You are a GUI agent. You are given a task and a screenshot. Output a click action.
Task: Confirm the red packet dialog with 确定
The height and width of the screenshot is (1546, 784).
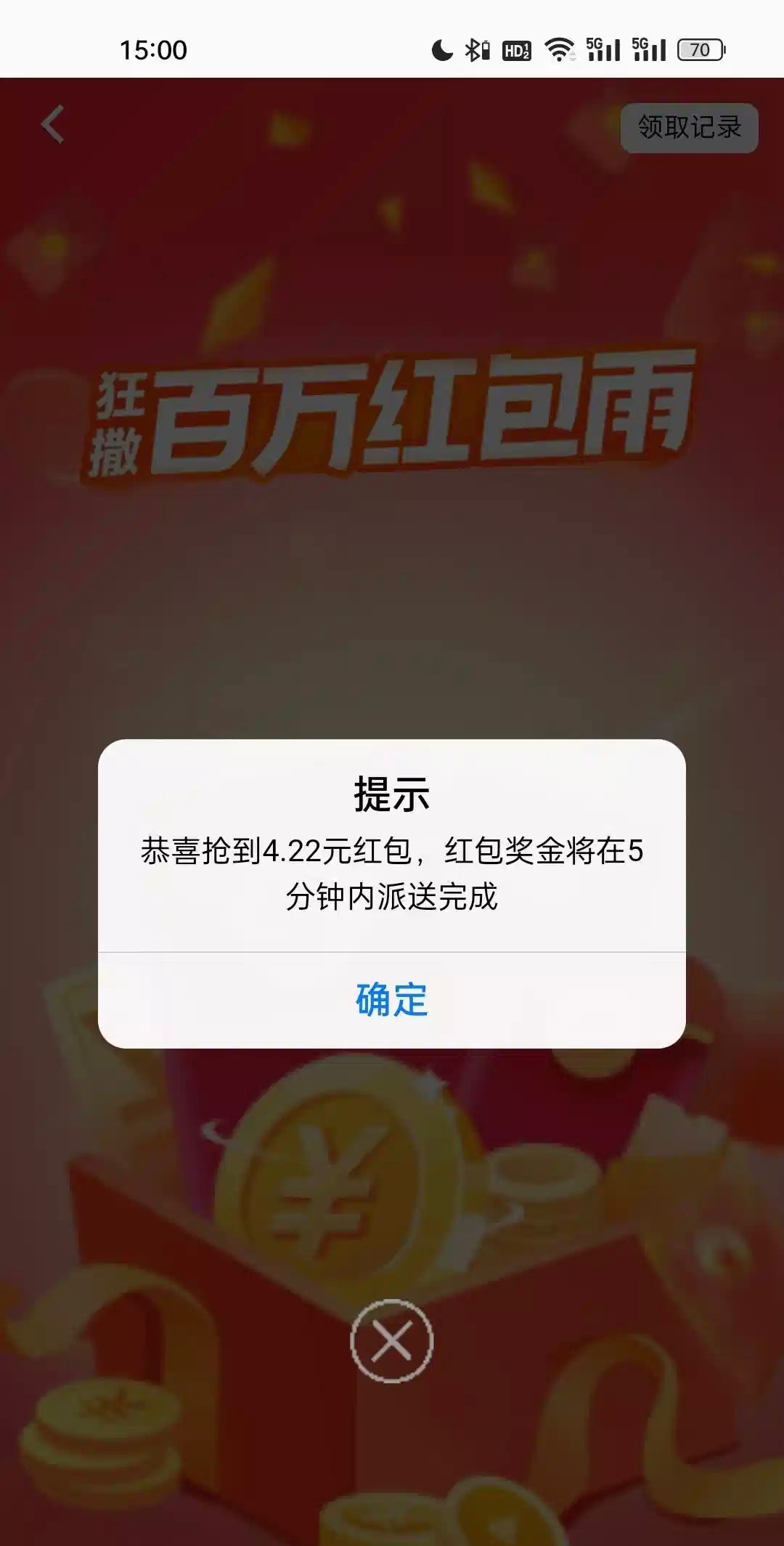pos(391,1000)
